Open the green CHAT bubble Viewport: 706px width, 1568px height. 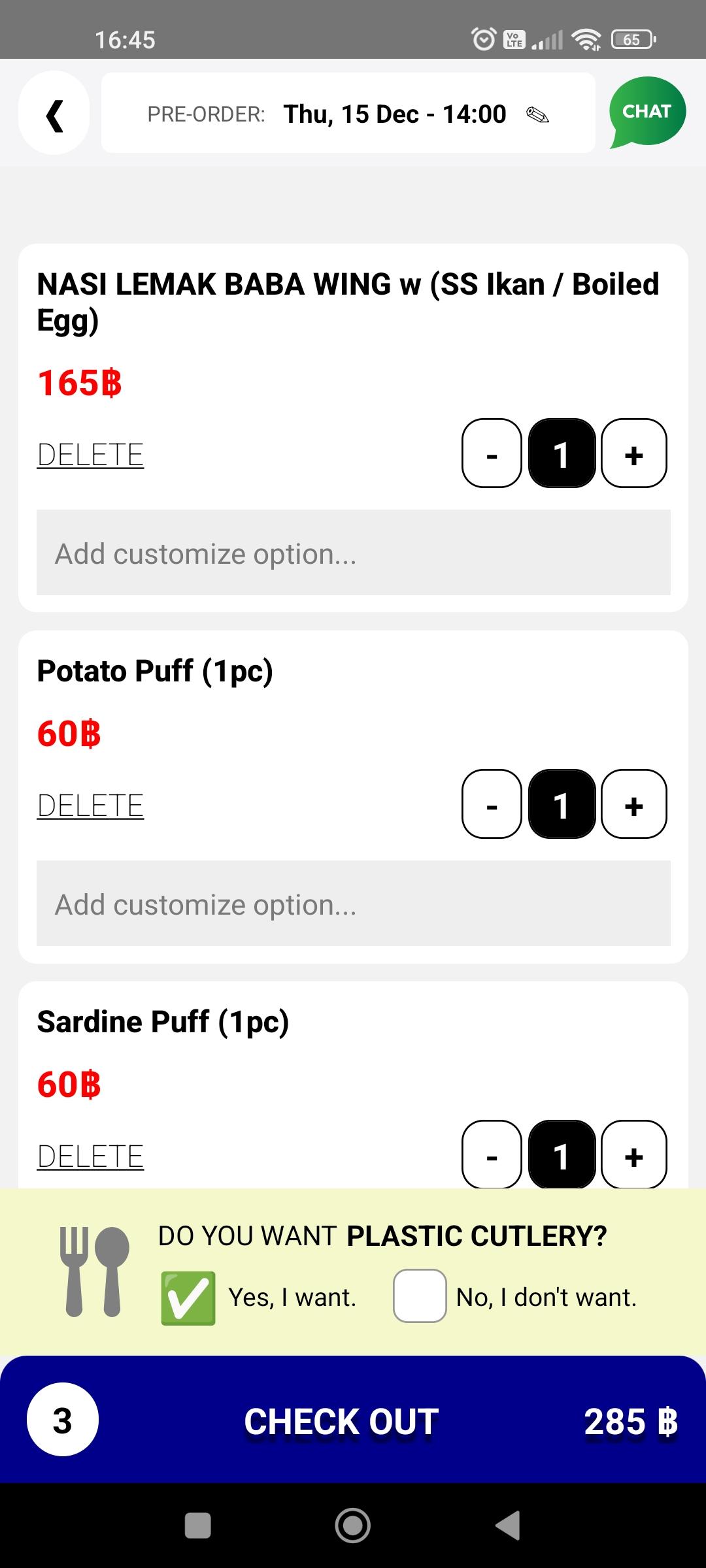coord(647,112)
